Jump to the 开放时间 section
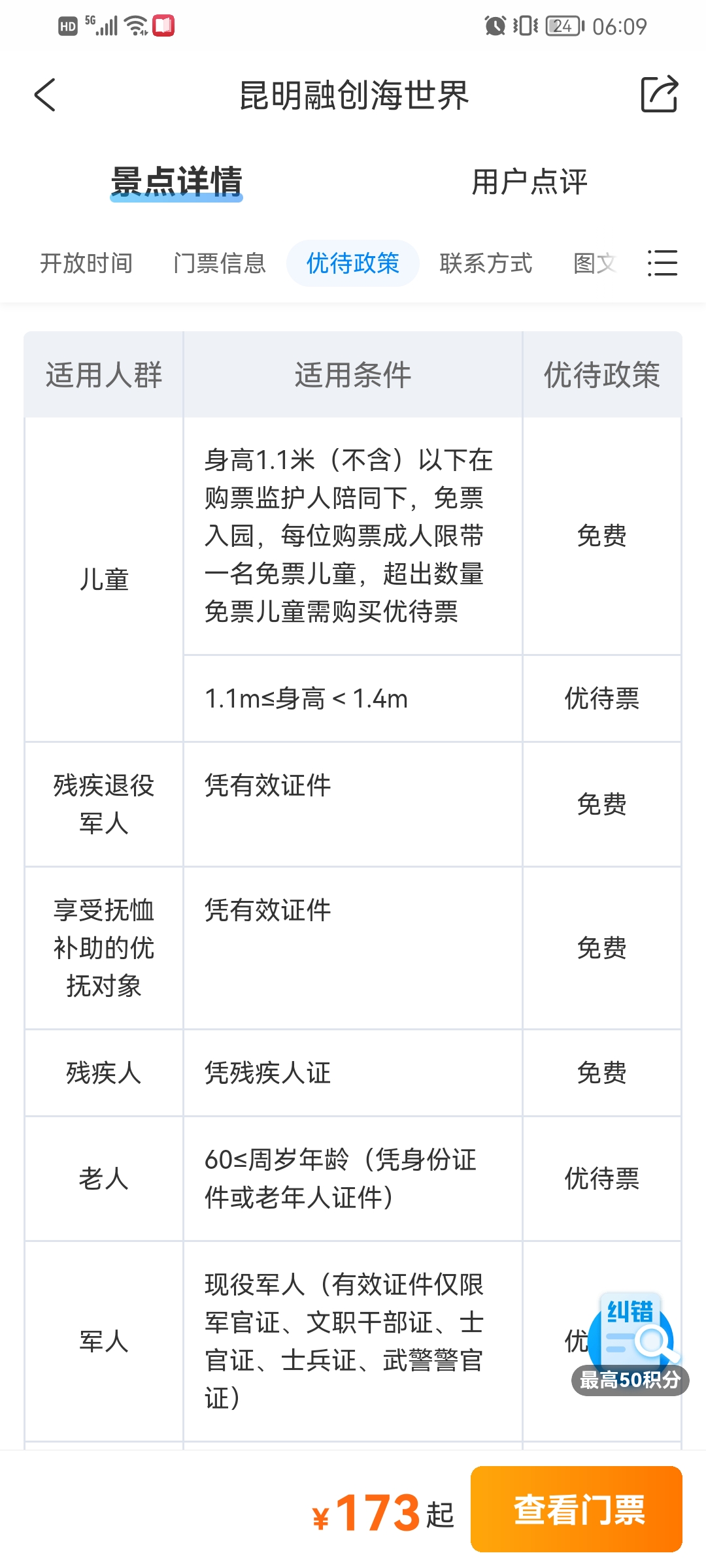The width and height of the screenshot is (706, 1568). click(86, 263)
